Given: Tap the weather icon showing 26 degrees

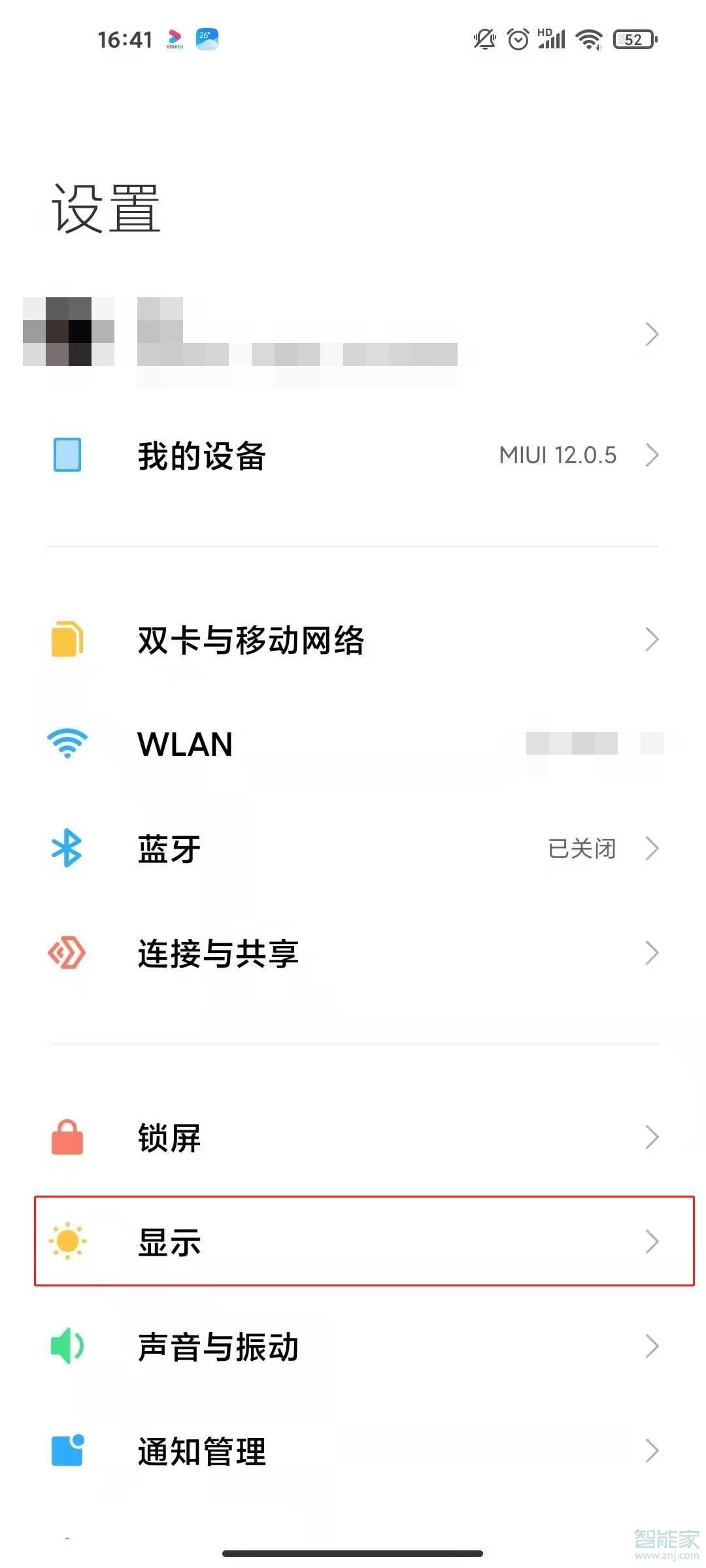Looking at the screenshot, I should click(208, 40).
